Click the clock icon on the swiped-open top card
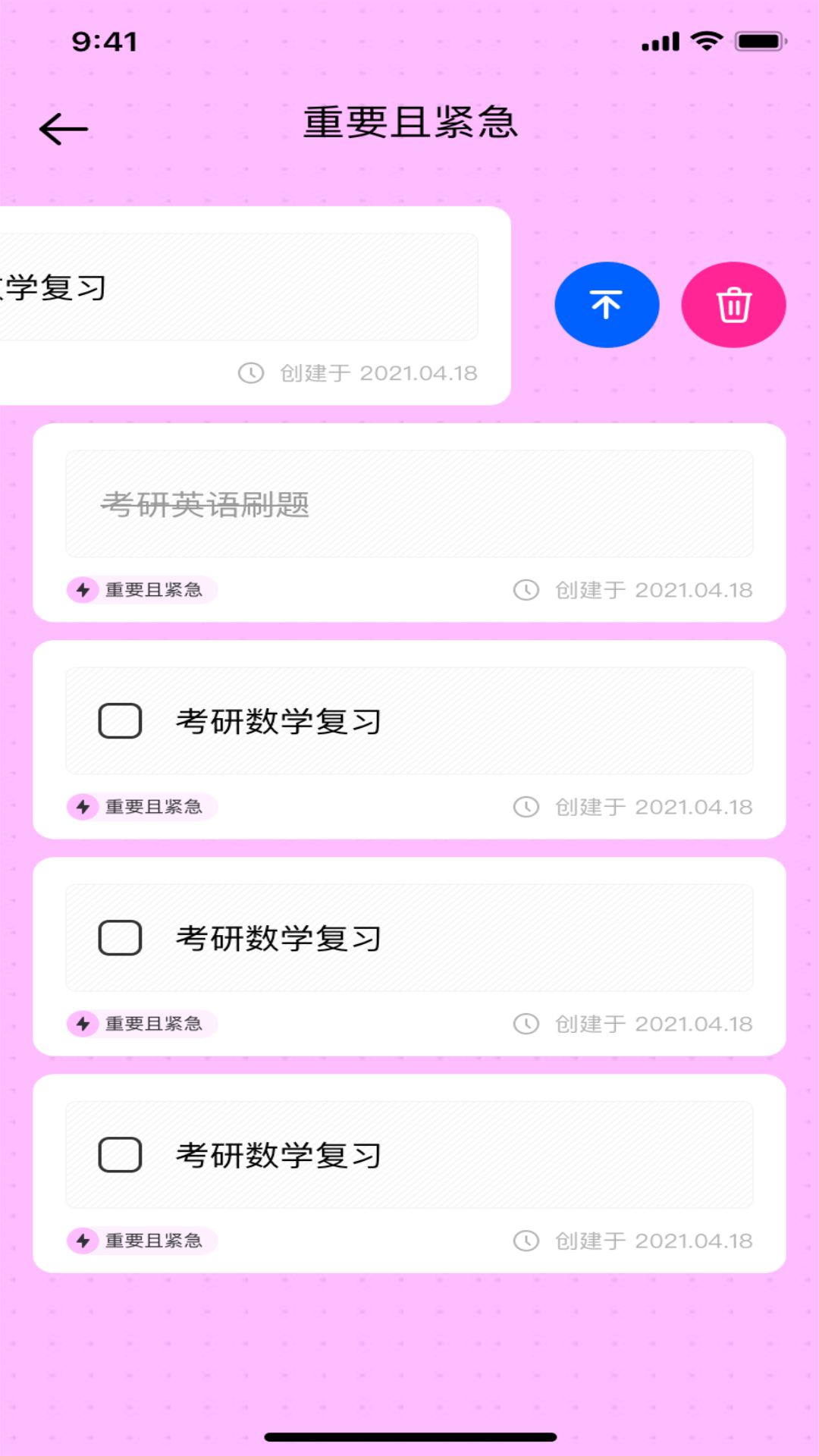The image size is (819, 1456). [x=250, y=373]
